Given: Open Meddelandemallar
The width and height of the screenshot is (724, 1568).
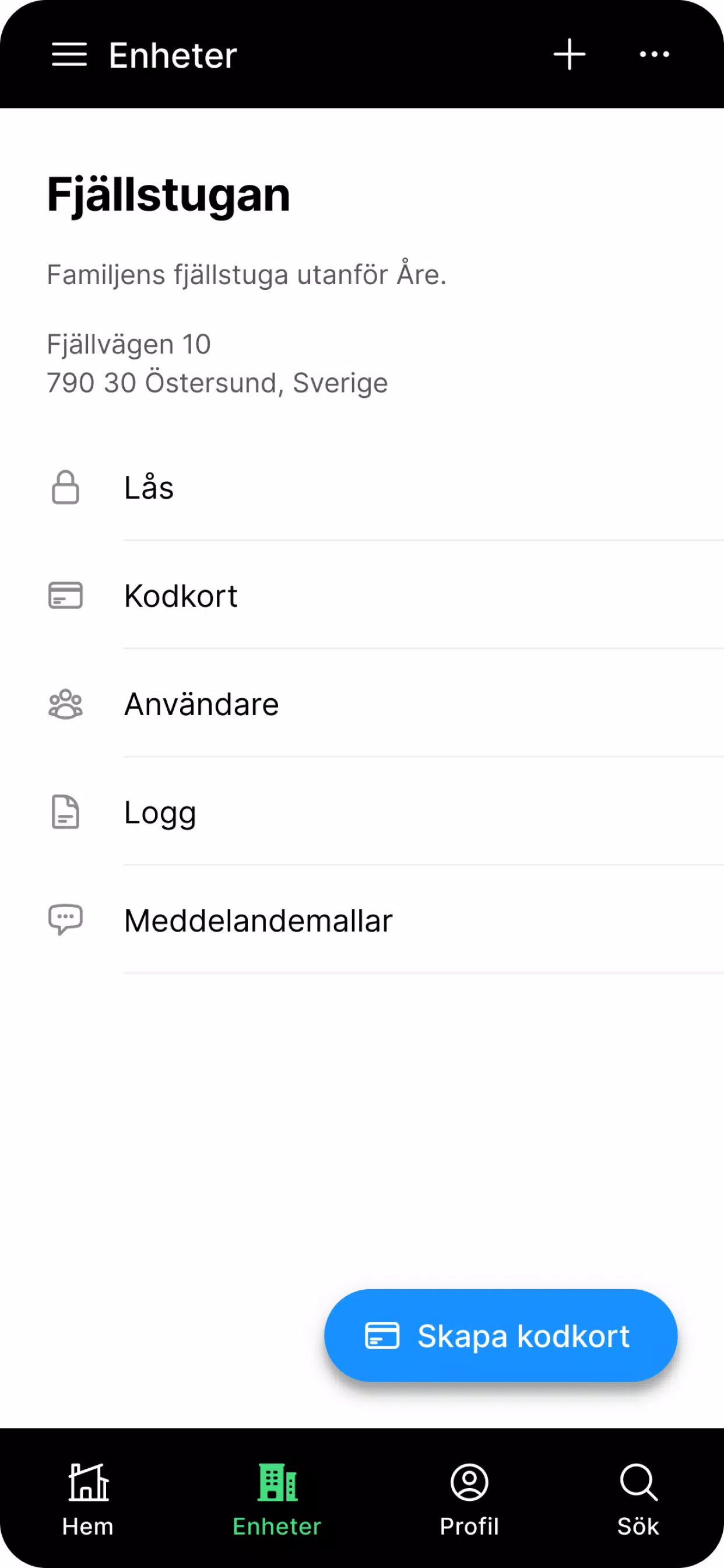Looking at the screenshot, I should click(362, 921).
